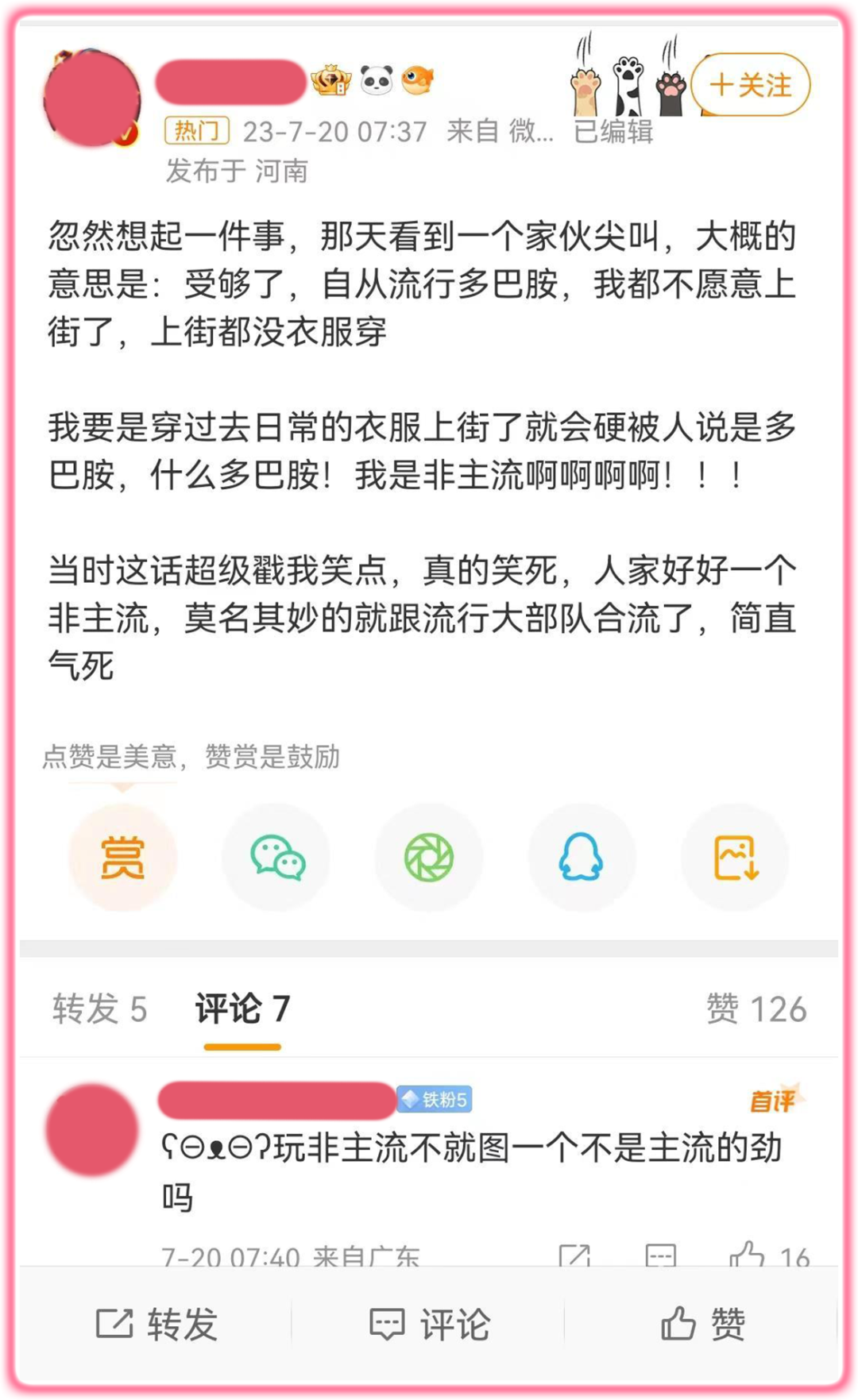Open the first commenter's avatar
Viewport: 858px width, 1400px height.
[x=92, y=1130]
